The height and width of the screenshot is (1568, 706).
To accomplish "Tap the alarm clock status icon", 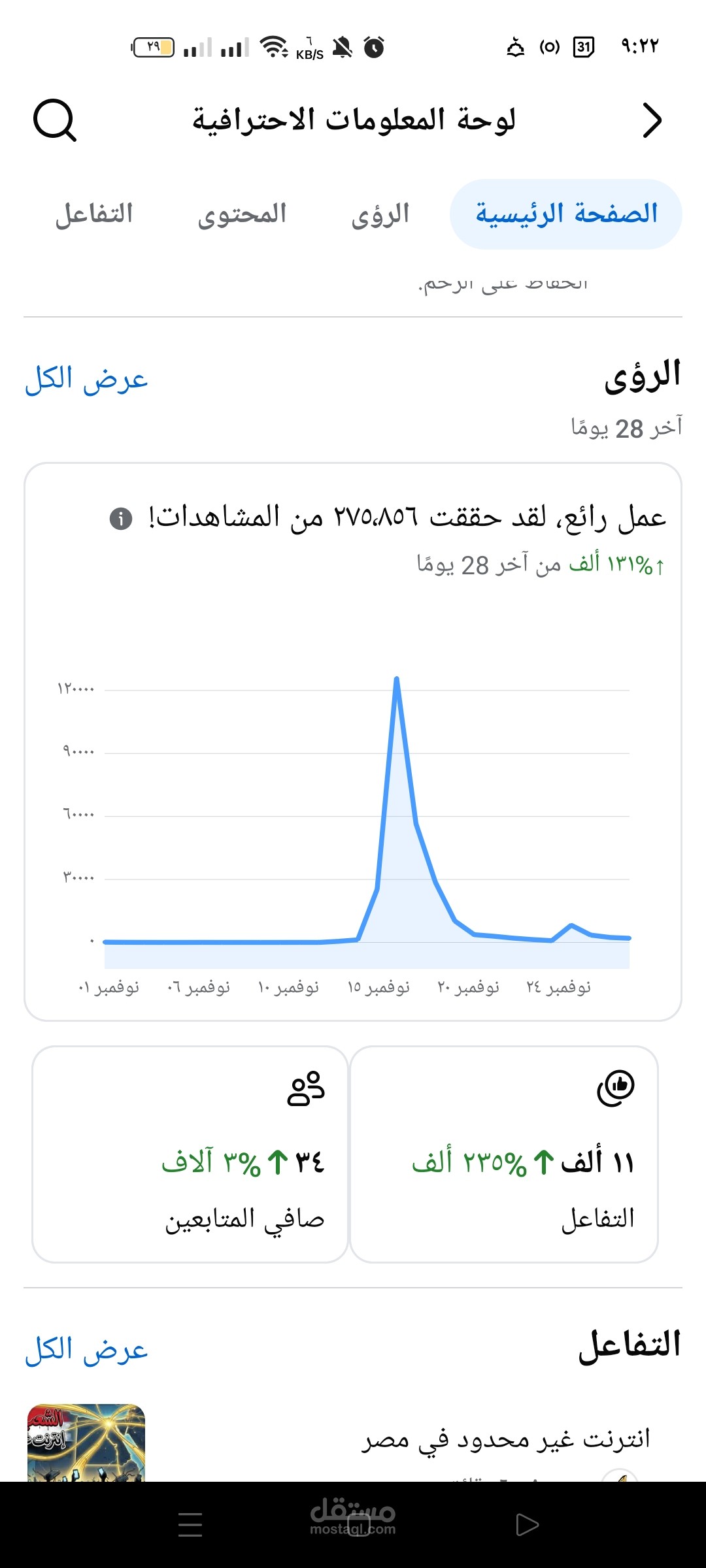I will (x=374, y=46).
